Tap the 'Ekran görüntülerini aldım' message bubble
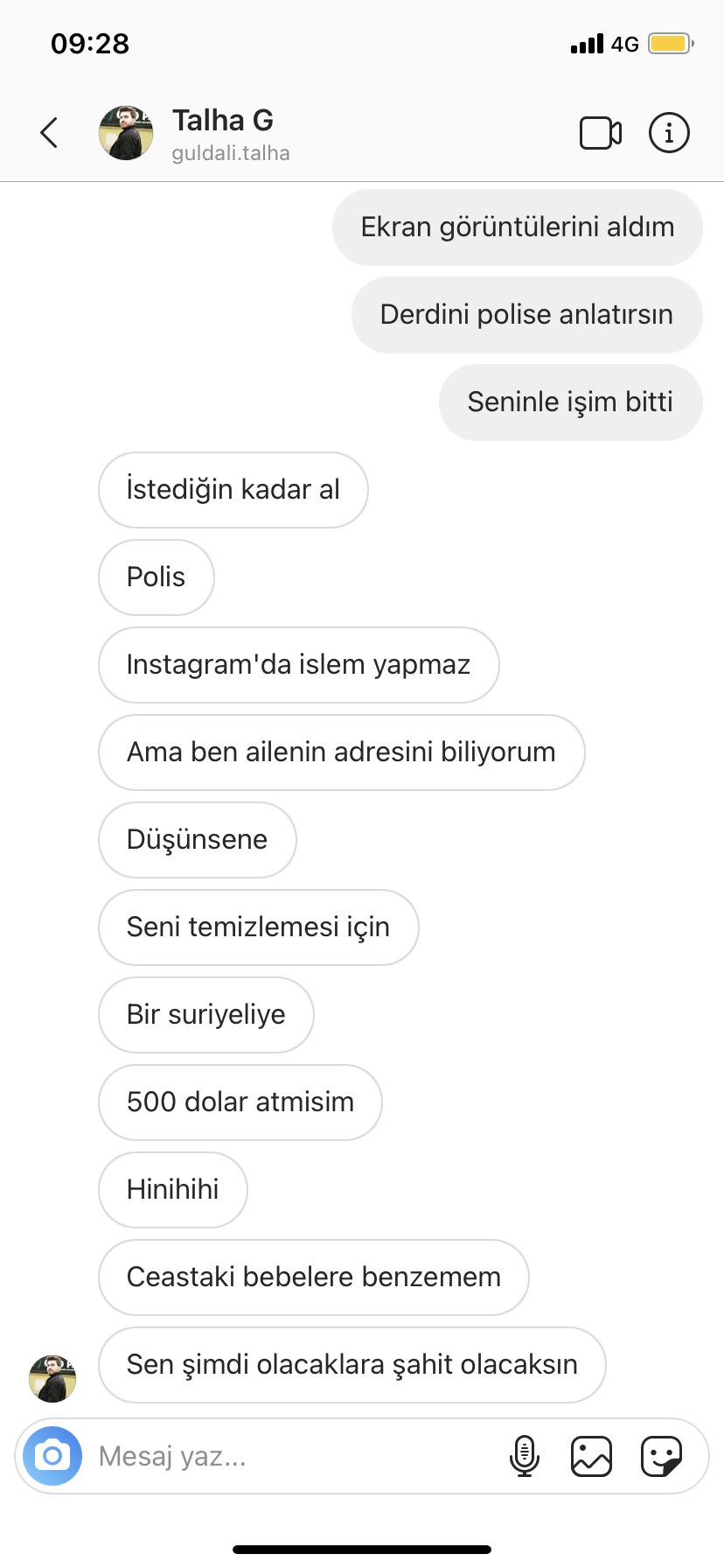Screen dimensions: 724x1568 [517, 227]
